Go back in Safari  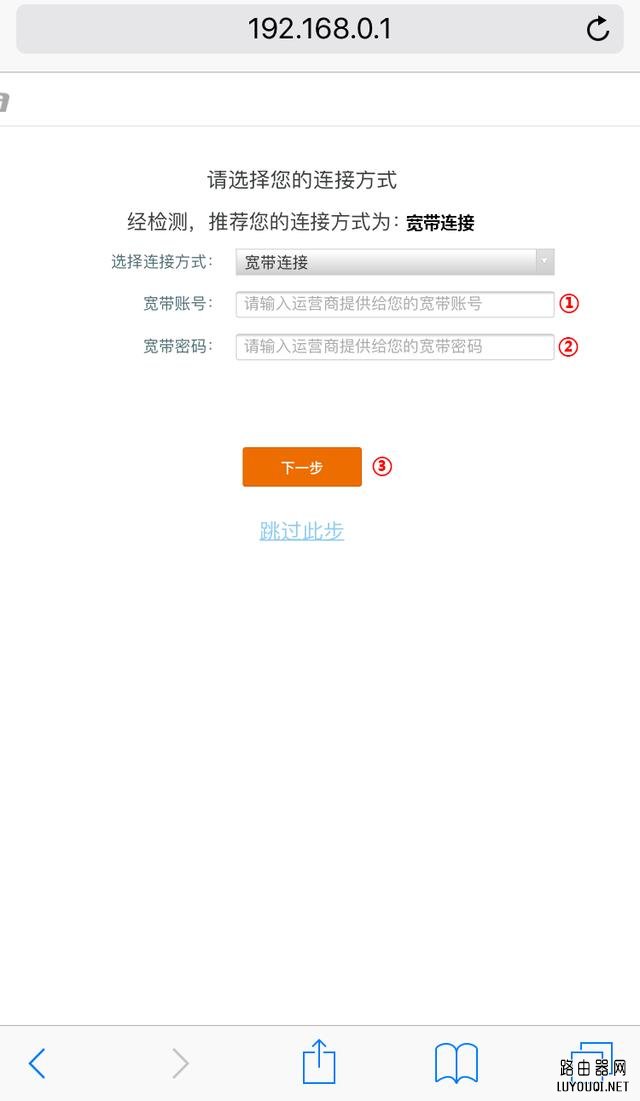point(37,1063)
